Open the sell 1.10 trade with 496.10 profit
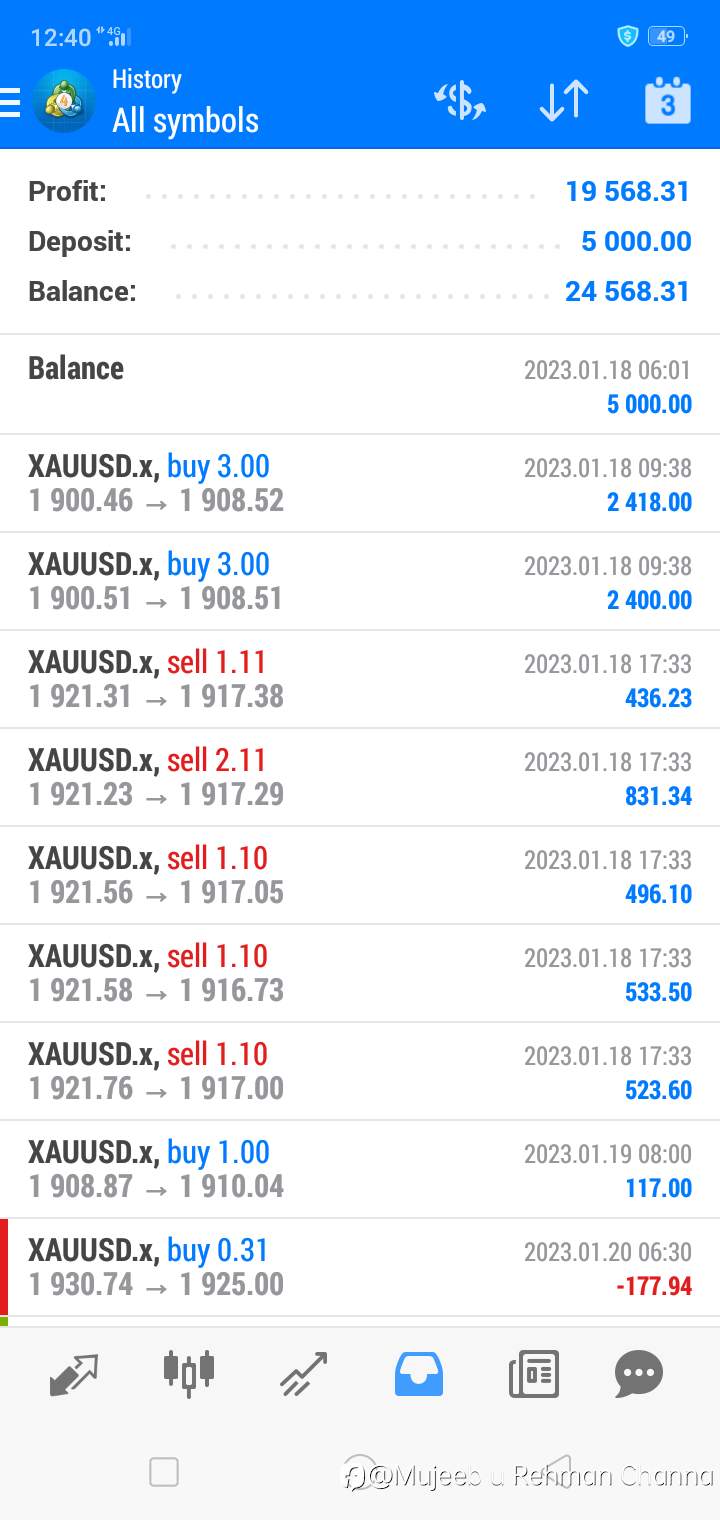Image resolution: width=720 pixels, height=1520 pixels. tap(360, 875)
